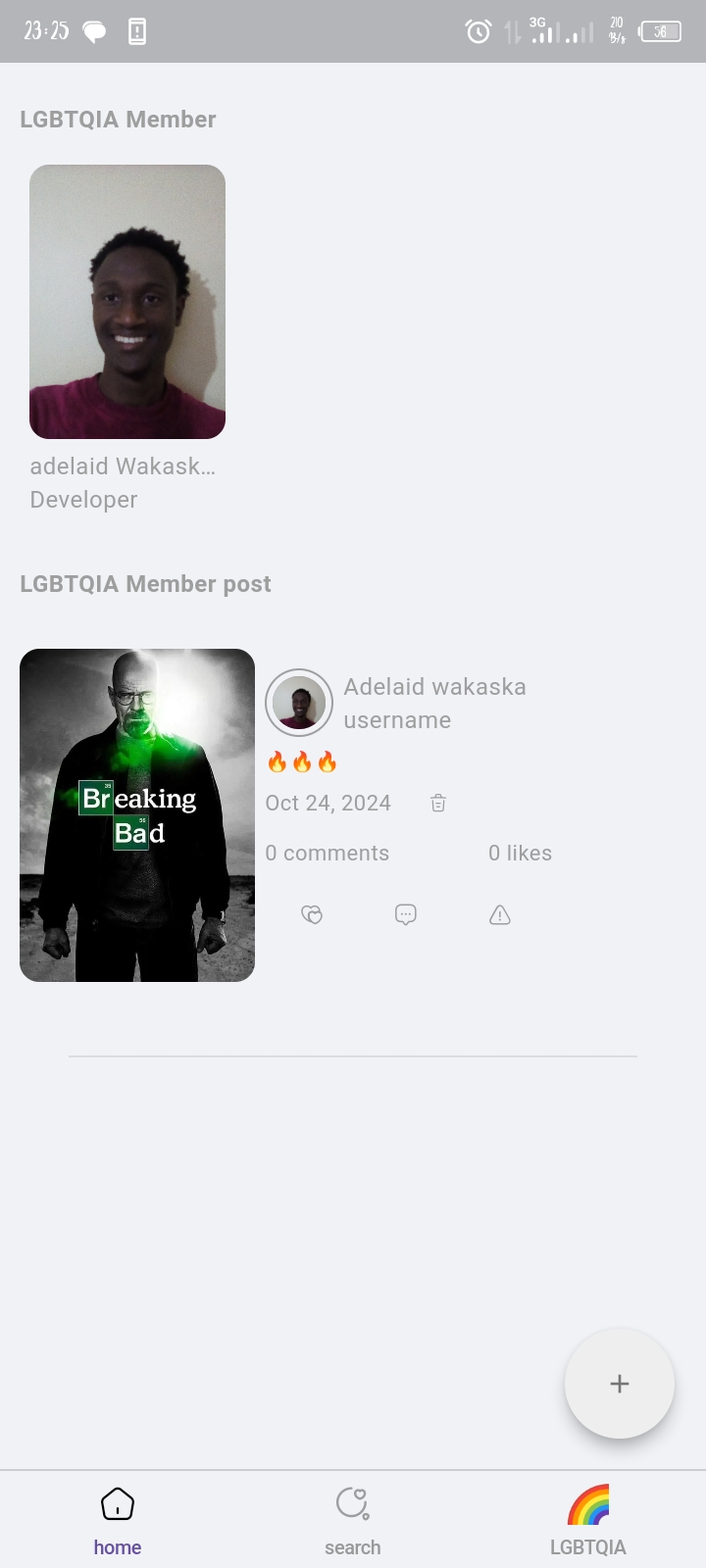Tap Adelaid's circular avatar on the post

[x=298, y=702]
